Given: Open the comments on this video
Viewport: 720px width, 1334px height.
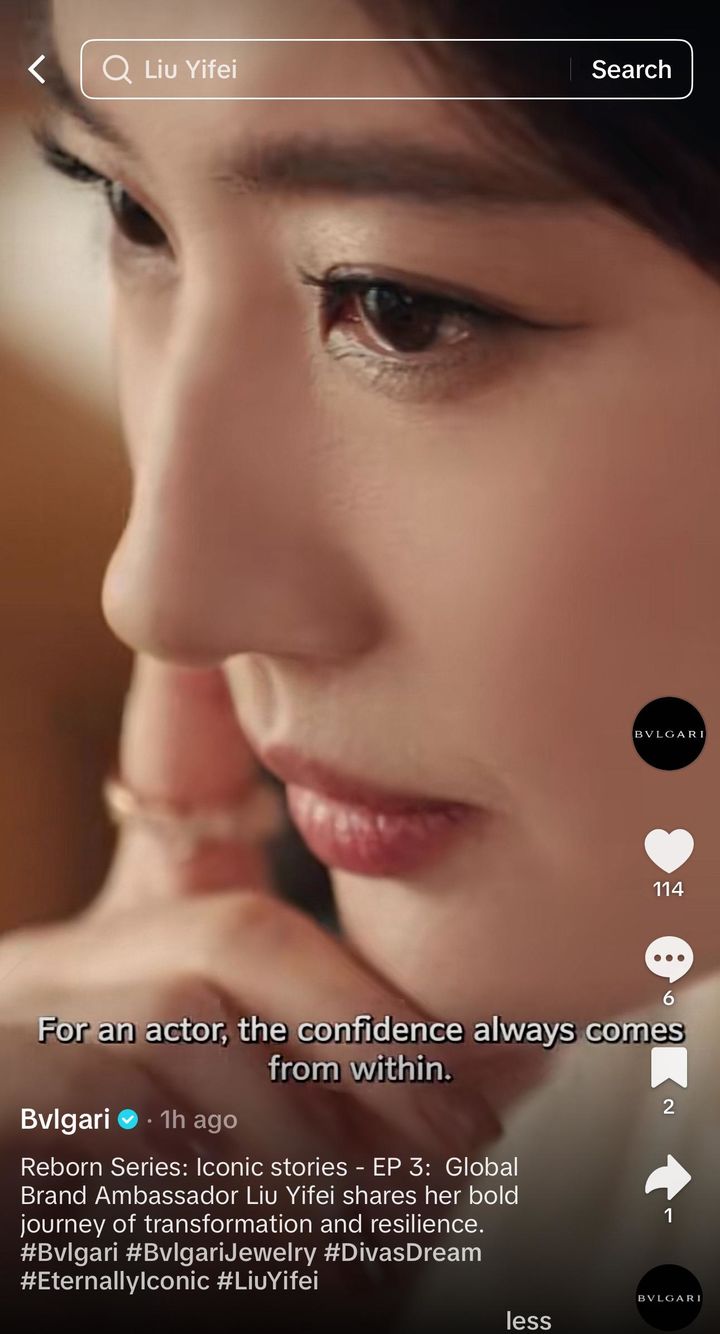Looking at the screenshot, I should [x=669, y=959].
